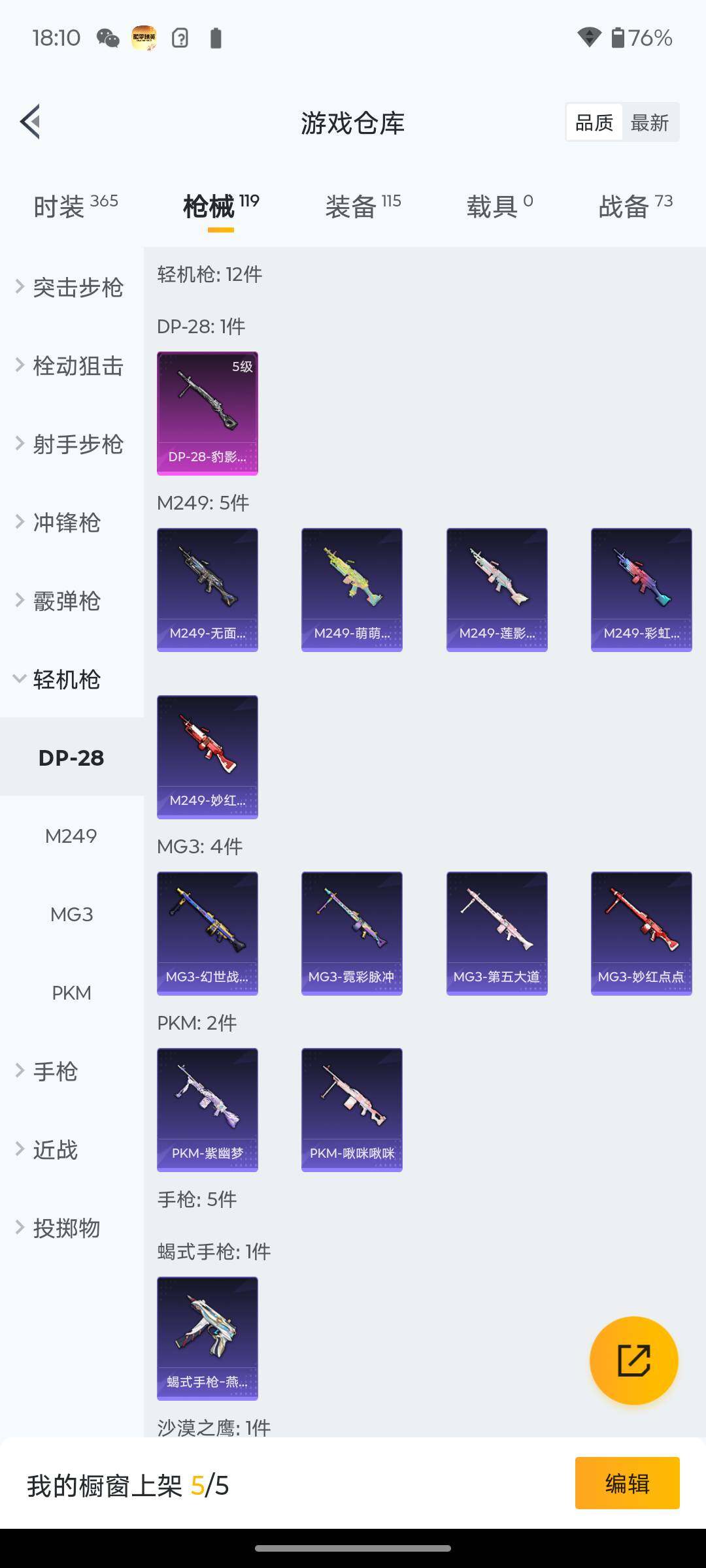This screenshot has height=1568, width=706.
Task: Open the 战备 tab
Action: pos(635,206)
